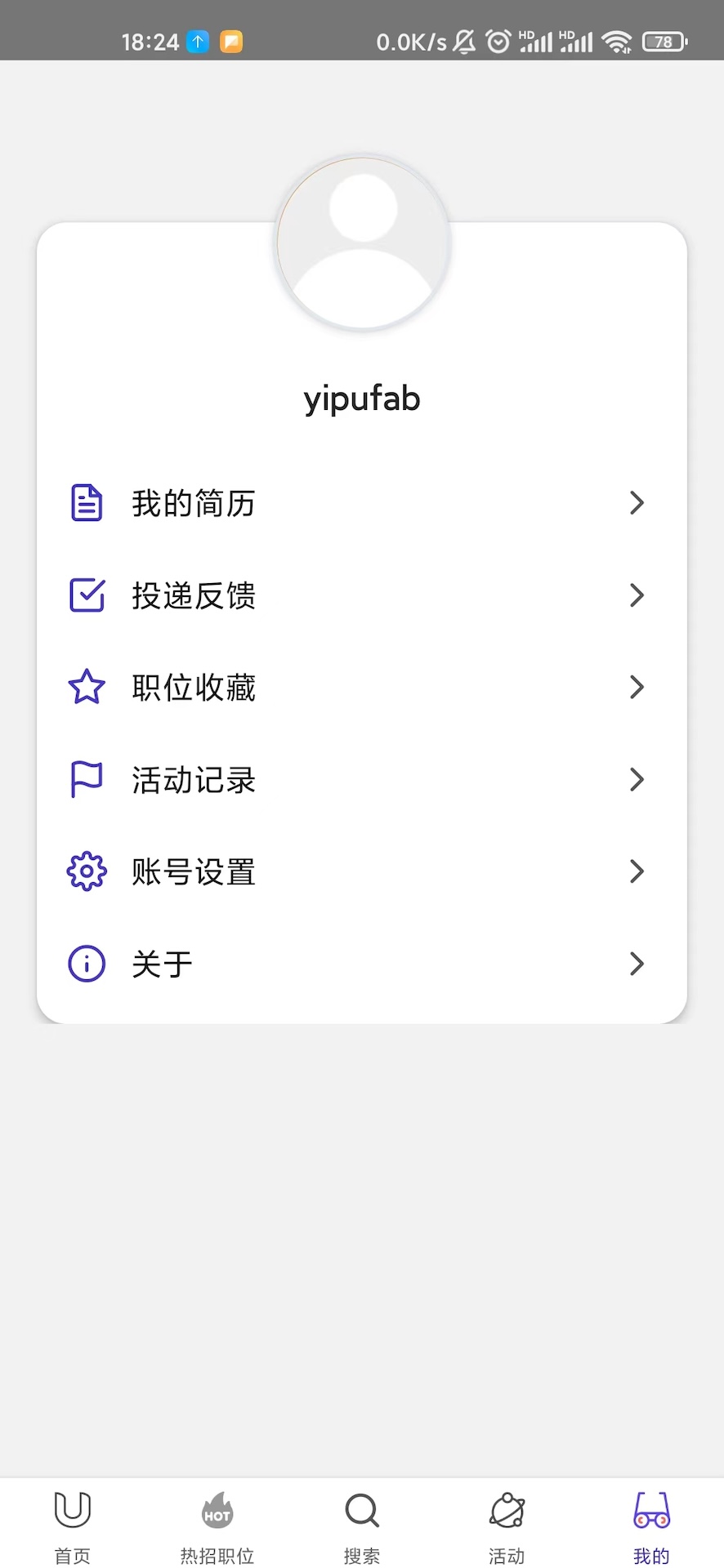Click the gear icon beside 账号设置
This screenshot has width=724, height=1568.
tap(87, 871)
